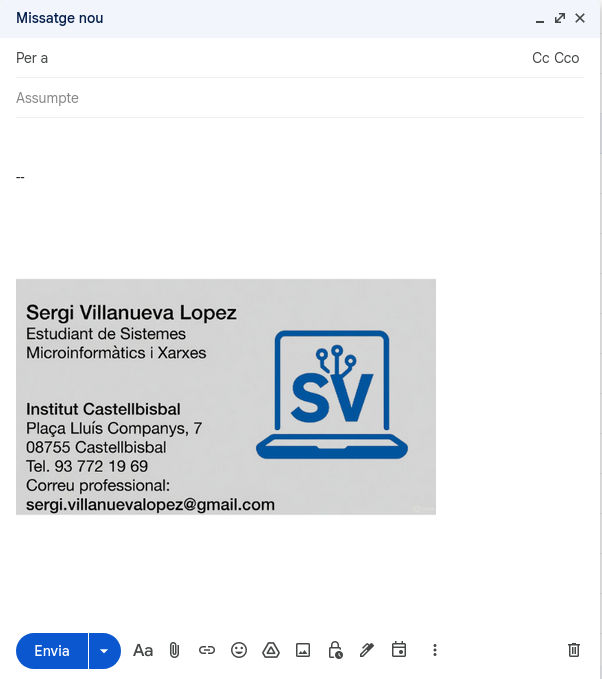Viewport: 602px width, 679px height.
Task: Expand the compose window to full screen
Action: [x=560, y=18]
